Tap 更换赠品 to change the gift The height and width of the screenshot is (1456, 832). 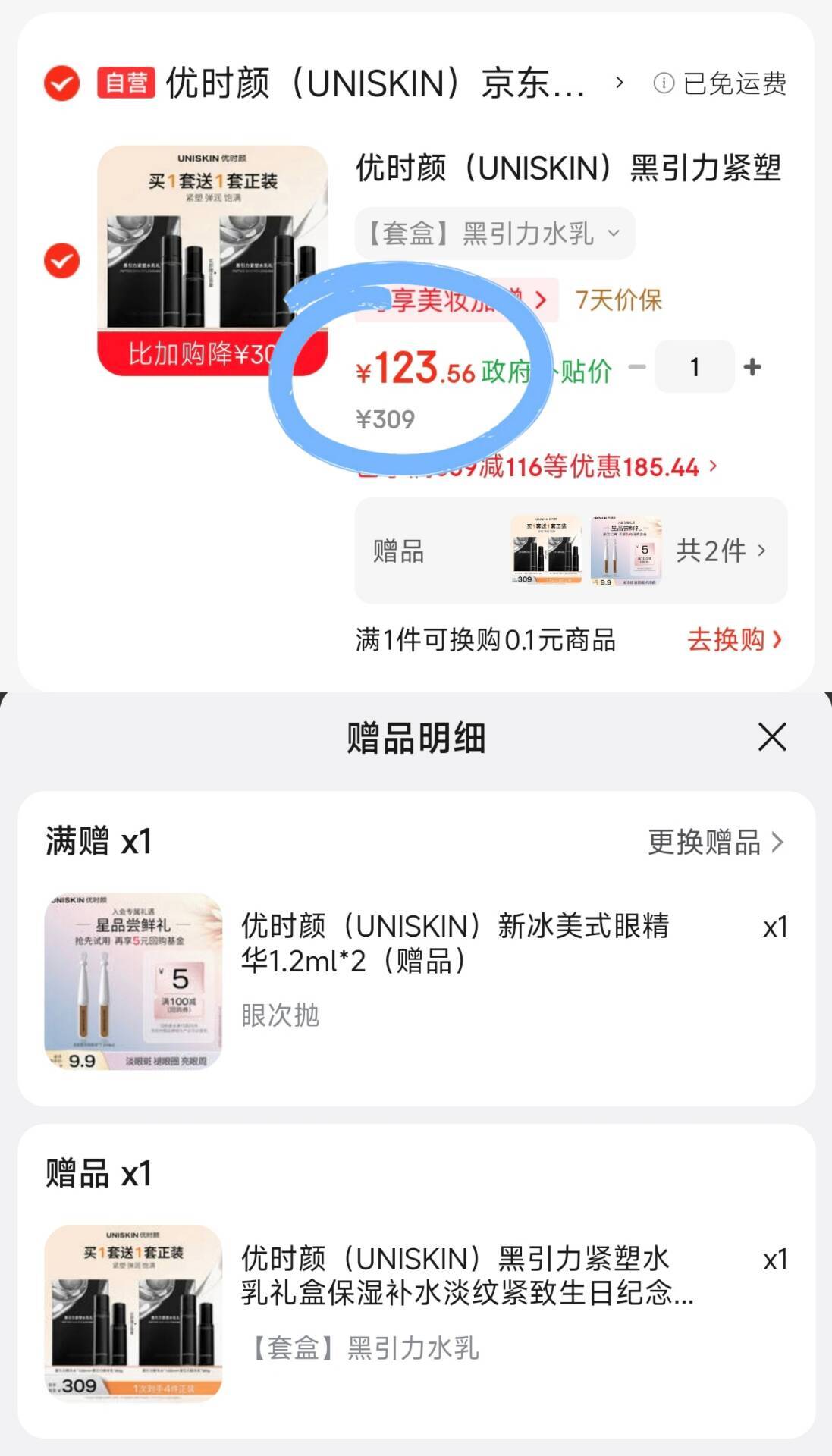pos(715,842)
